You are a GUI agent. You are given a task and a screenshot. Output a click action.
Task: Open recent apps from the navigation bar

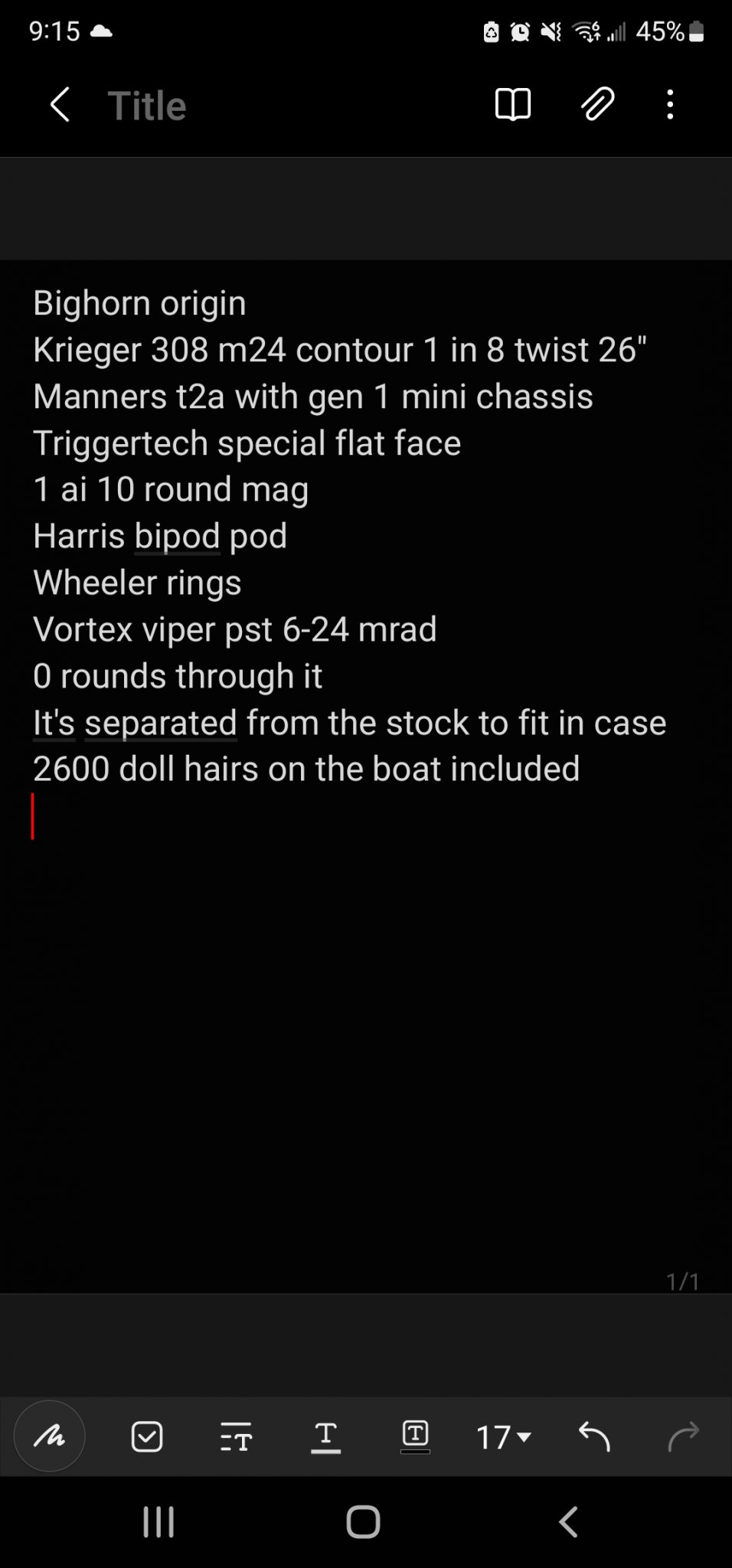(x=158, y=1522)
